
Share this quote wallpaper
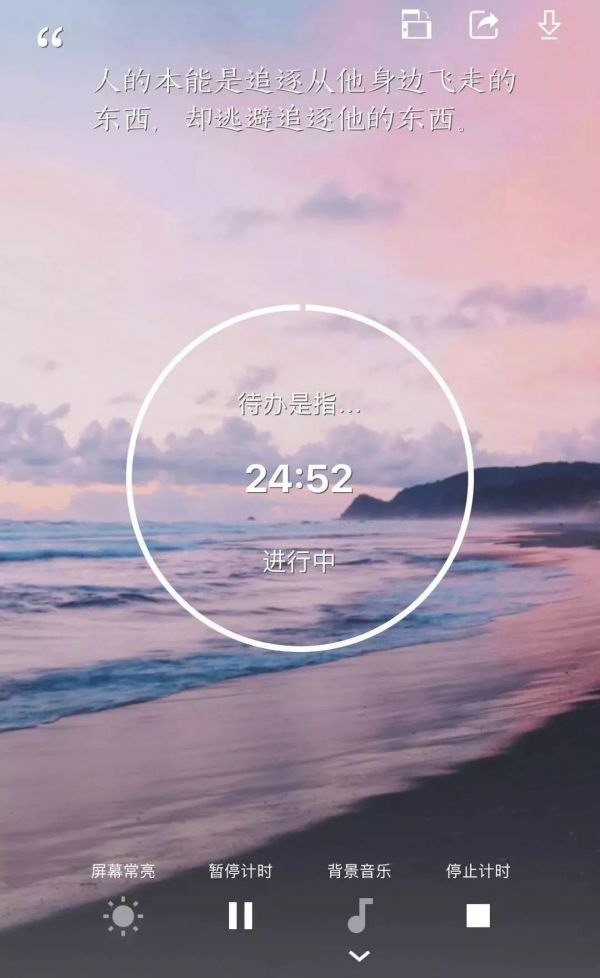tap(484, 24)
